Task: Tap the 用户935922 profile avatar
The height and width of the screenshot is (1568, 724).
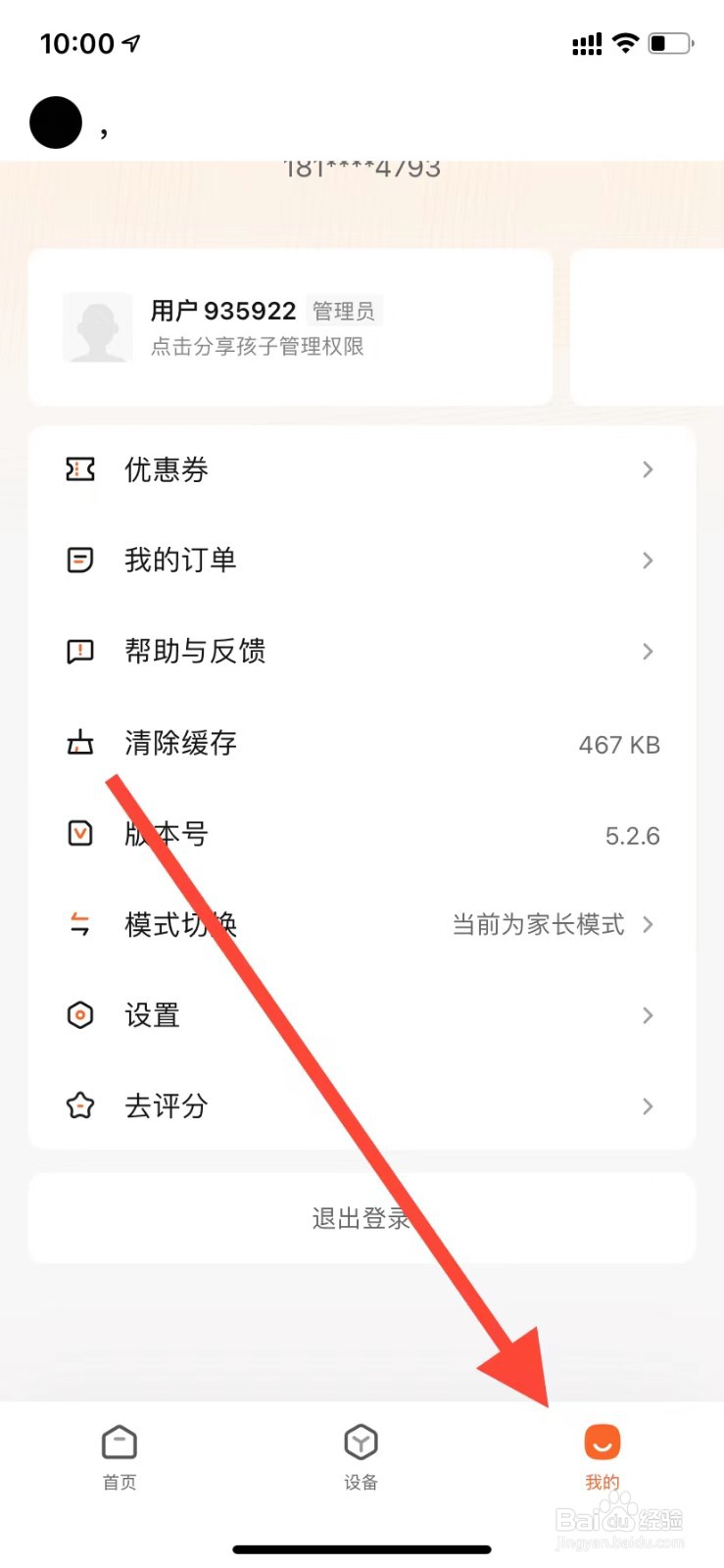Action: 98,326
